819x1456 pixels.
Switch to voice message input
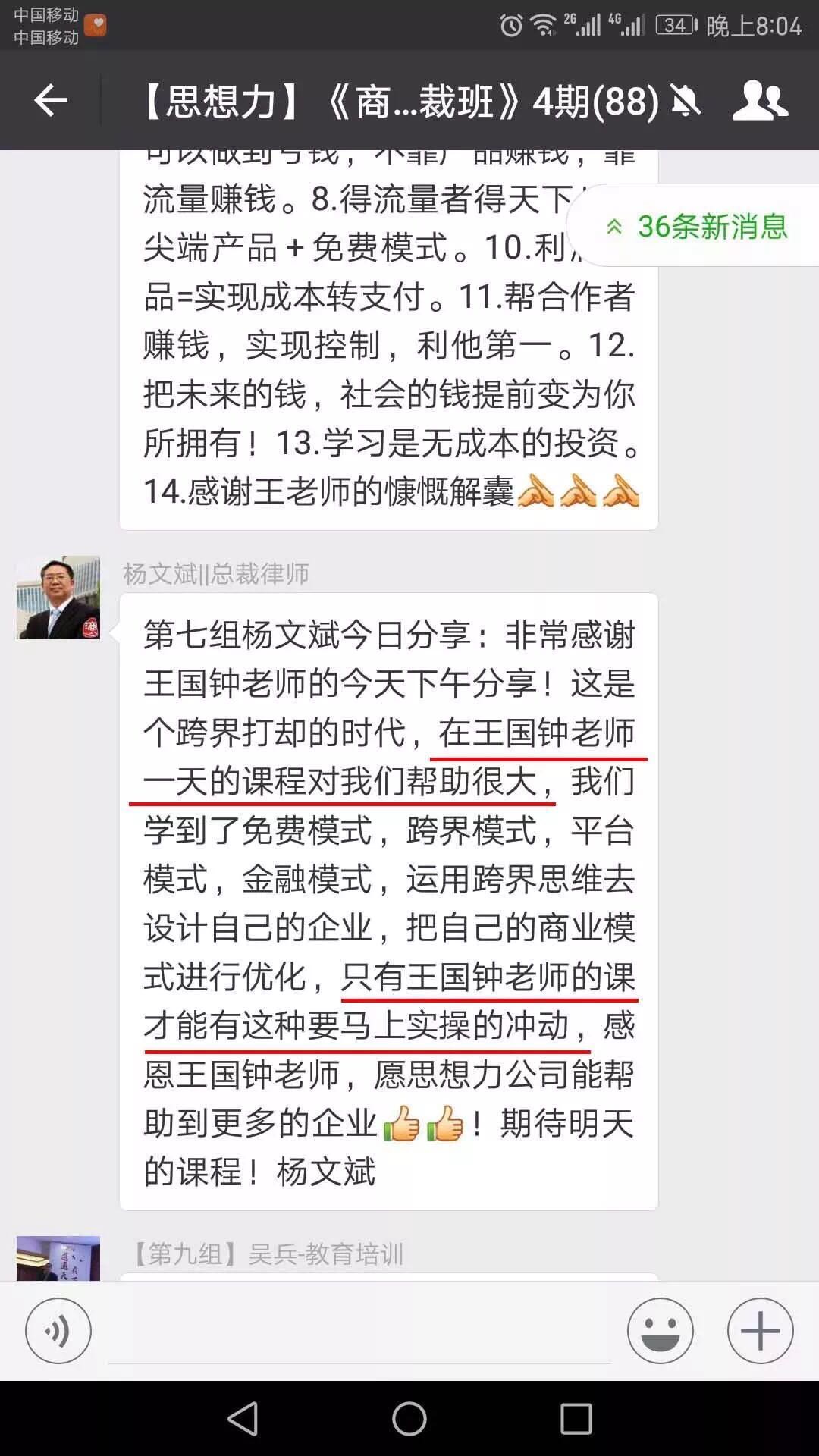58,1331
